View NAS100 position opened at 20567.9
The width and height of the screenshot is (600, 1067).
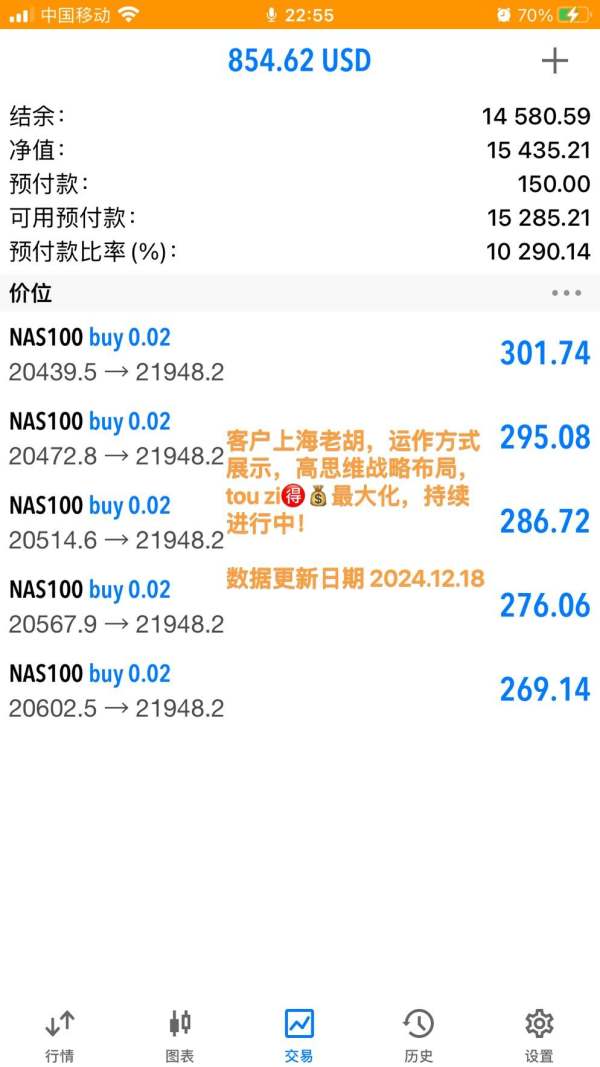click(x=300, y=606)
